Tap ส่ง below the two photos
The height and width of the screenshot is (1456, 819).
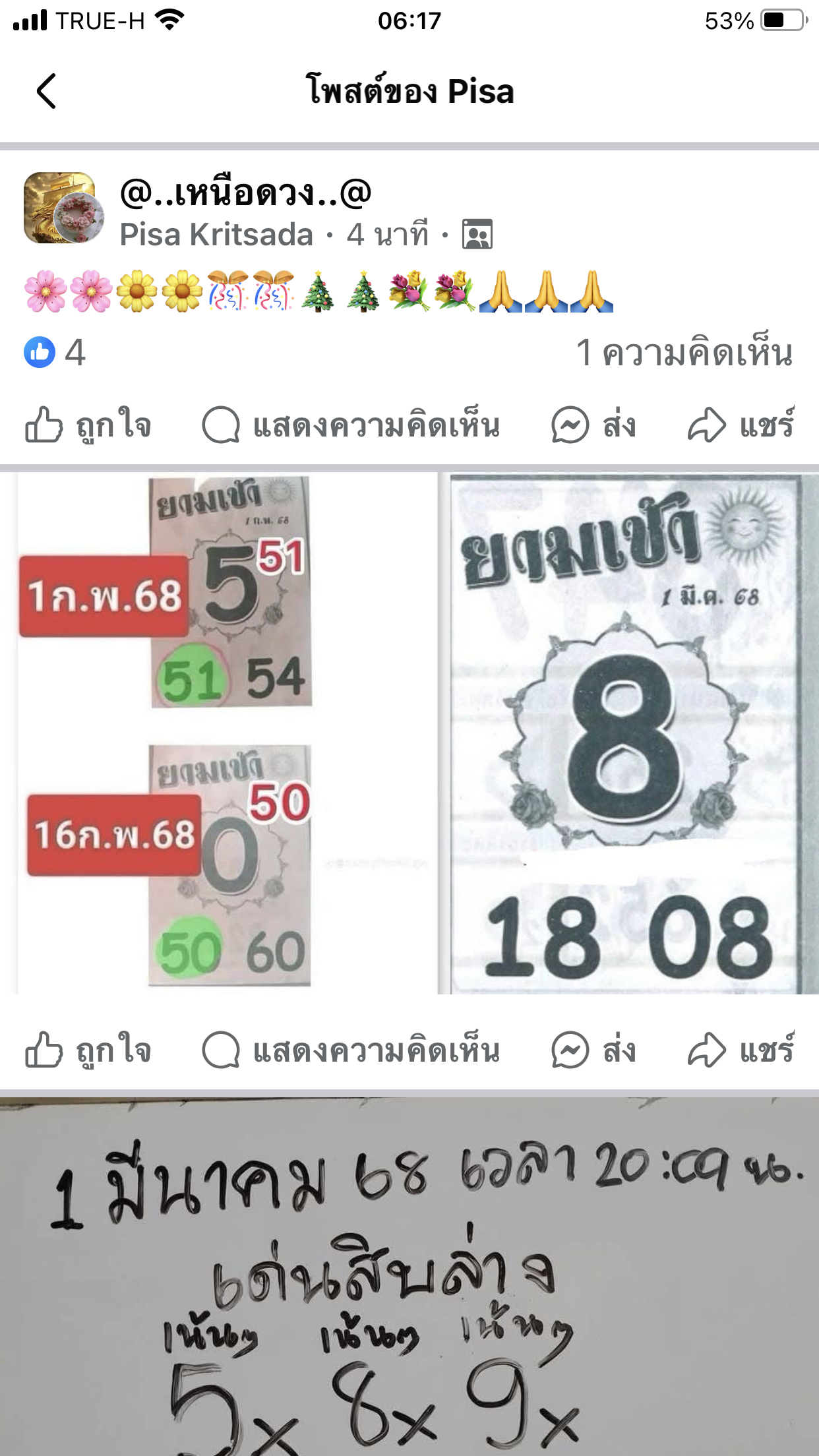(x=593, y=1050)
